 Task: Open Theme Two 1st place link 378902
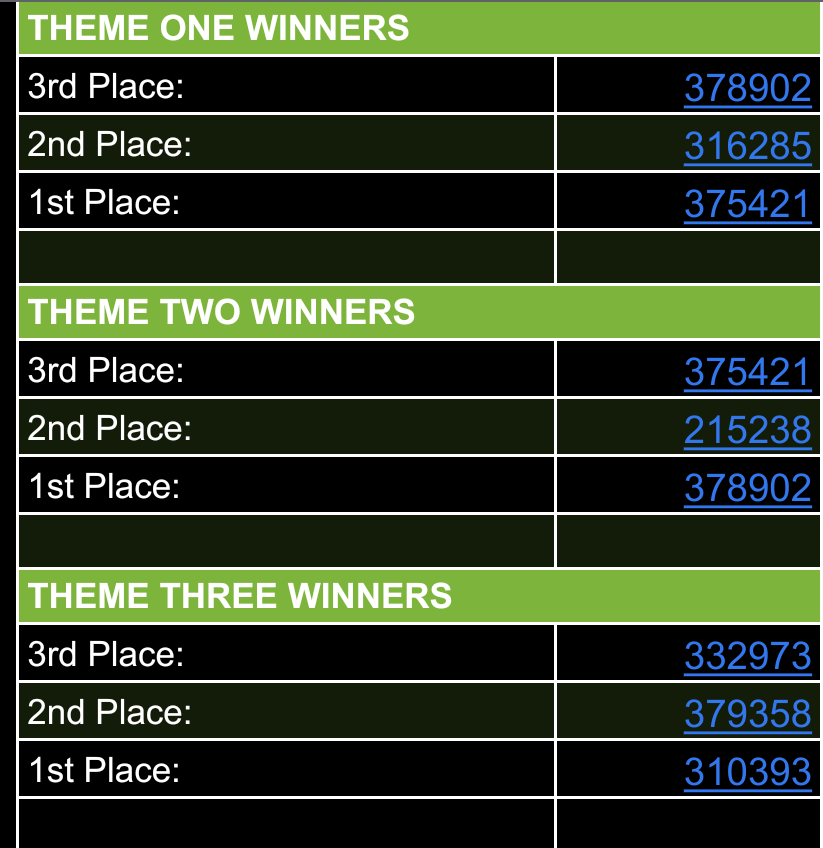tap(747, 488)
